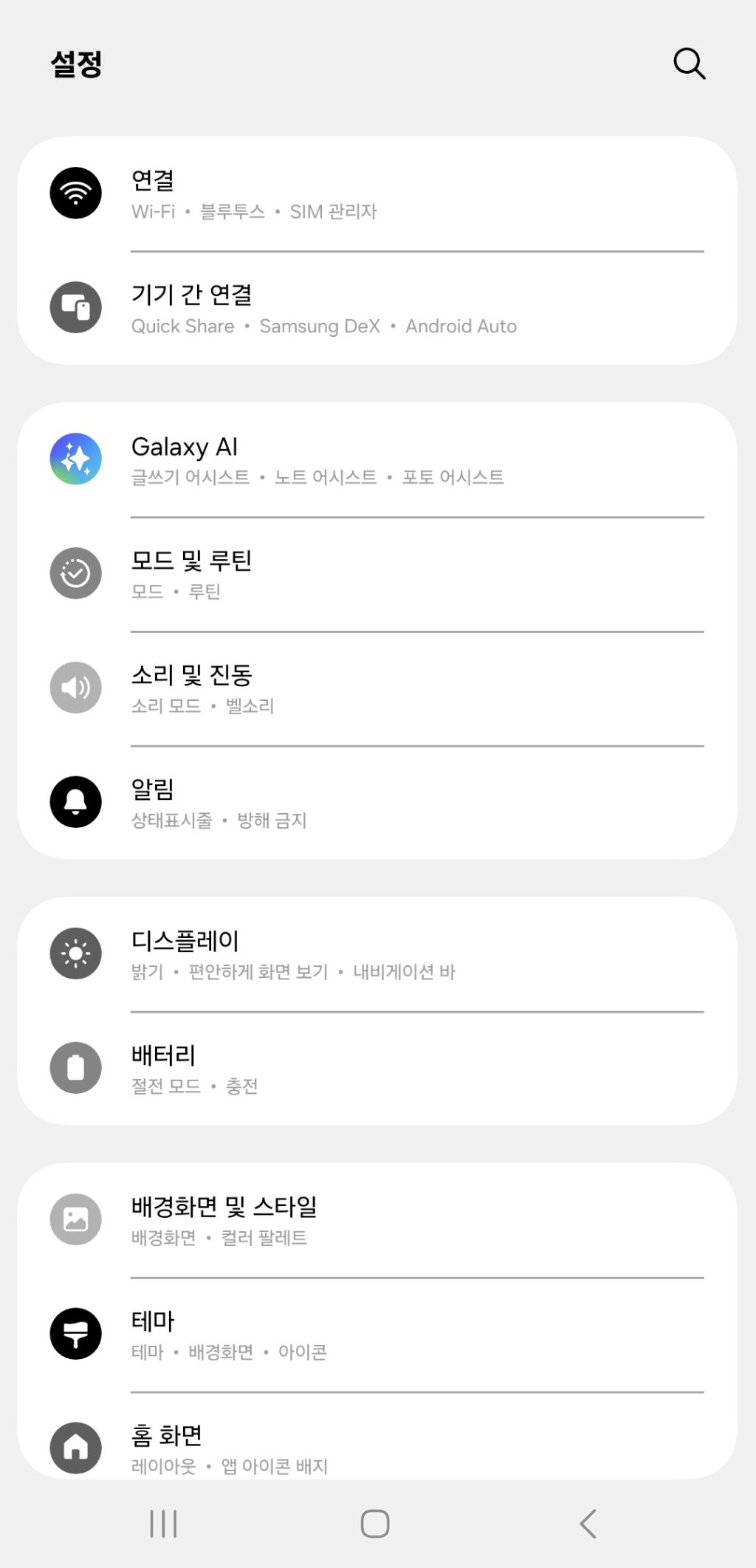Select the 알림 notifications row
This screenshot has height=1568, width=756.
point(377,803)
